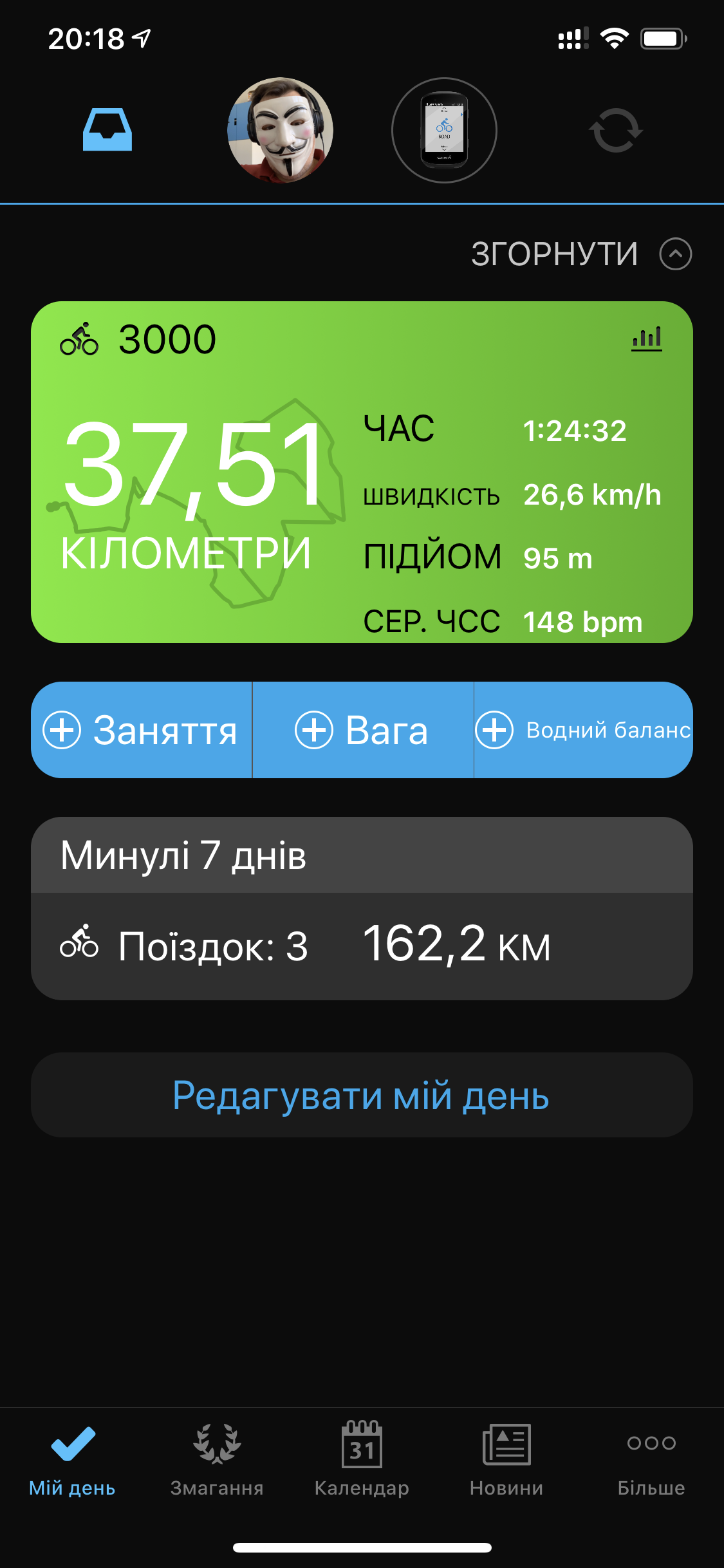Open the inbox icon
The width and height of the screenshot is (724, 1568).
pos(107,130)
